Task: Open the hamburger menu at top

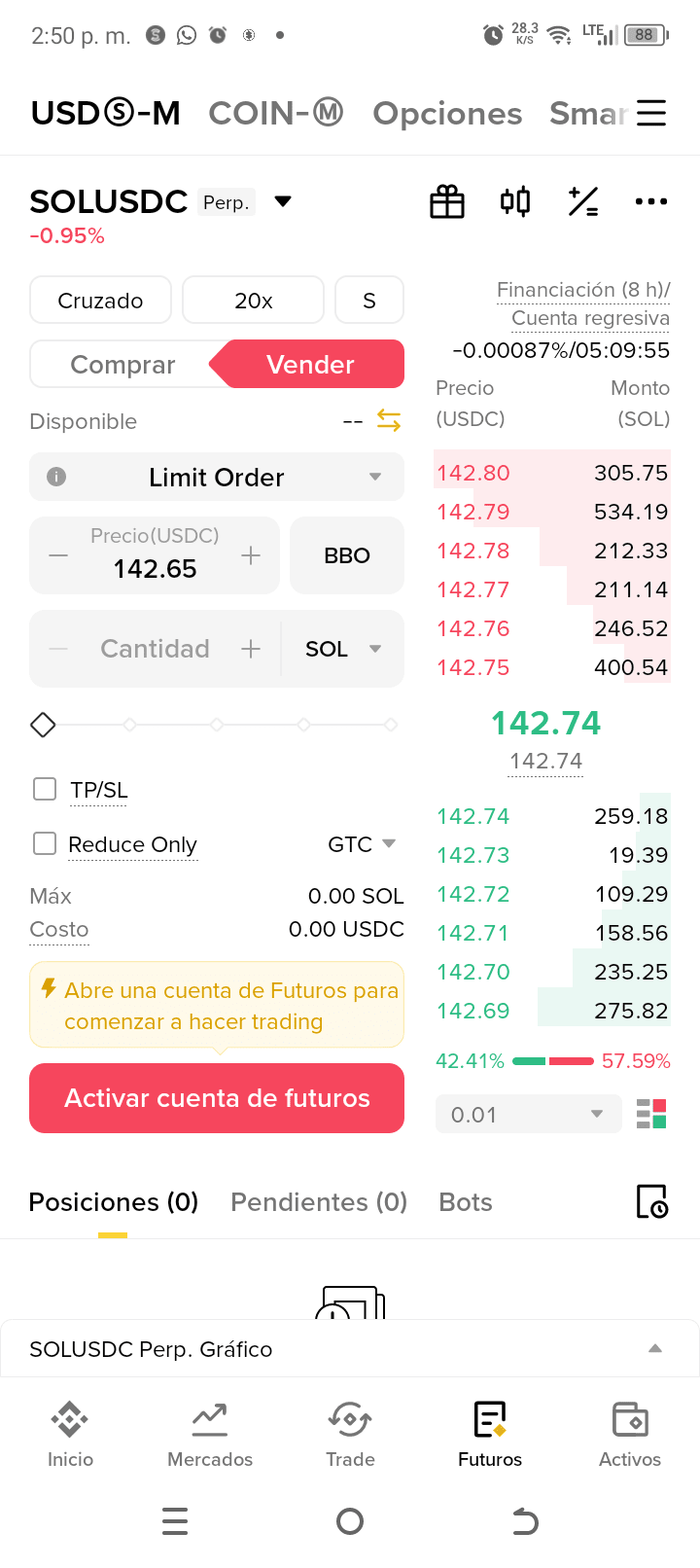Action: point(651,113)
